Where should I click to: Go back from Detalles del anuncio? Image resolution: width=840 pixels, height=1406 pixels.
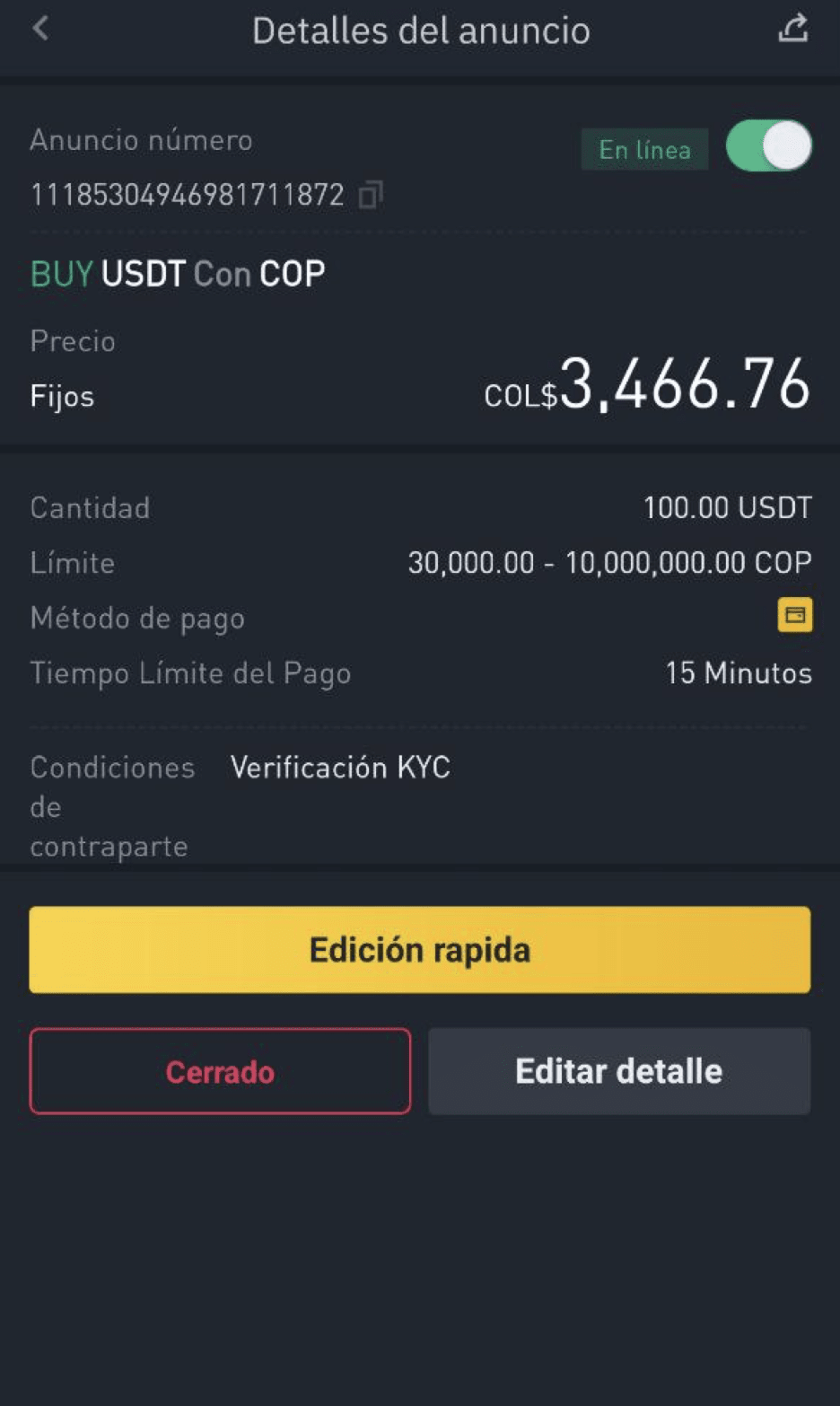[40, 29]
